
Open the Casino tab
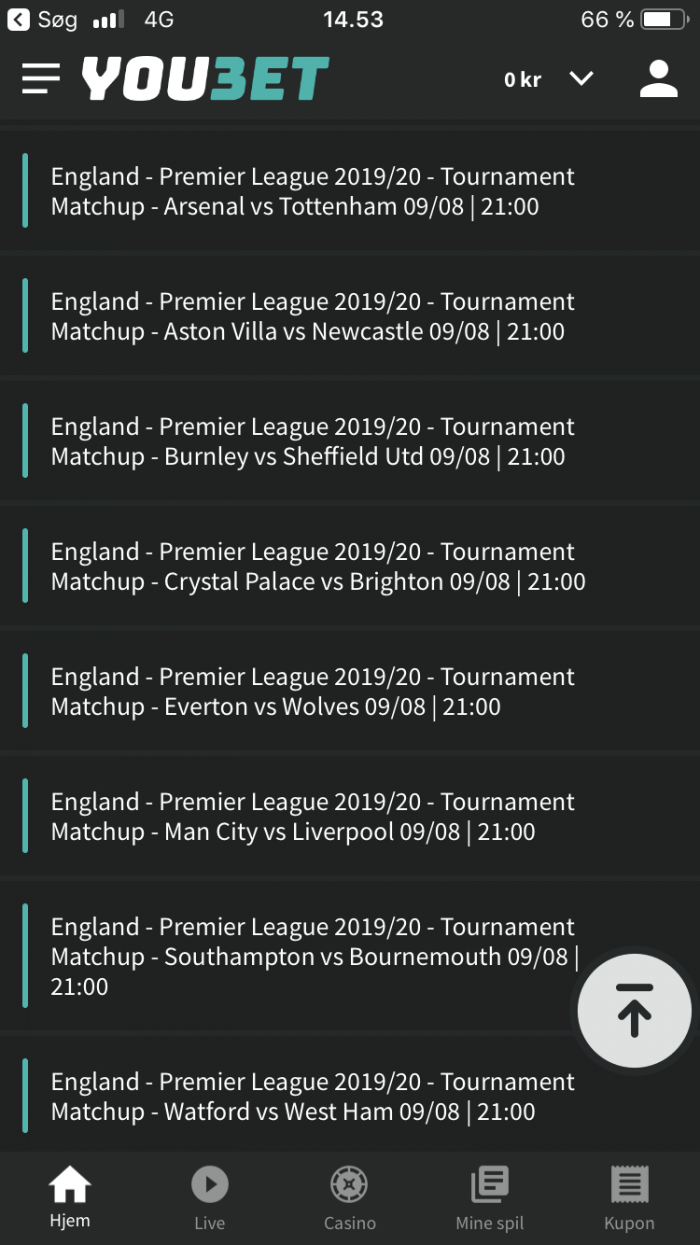pyautogui.click(x=350, y=1198)
